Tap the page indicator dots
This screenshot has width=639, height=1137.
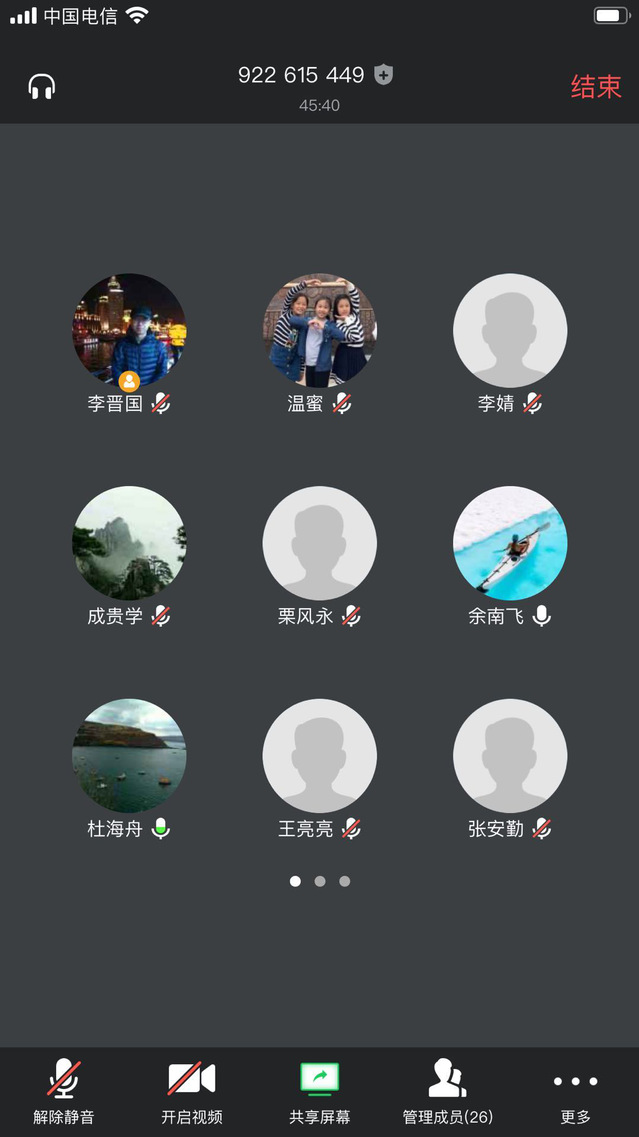[320, 881]
